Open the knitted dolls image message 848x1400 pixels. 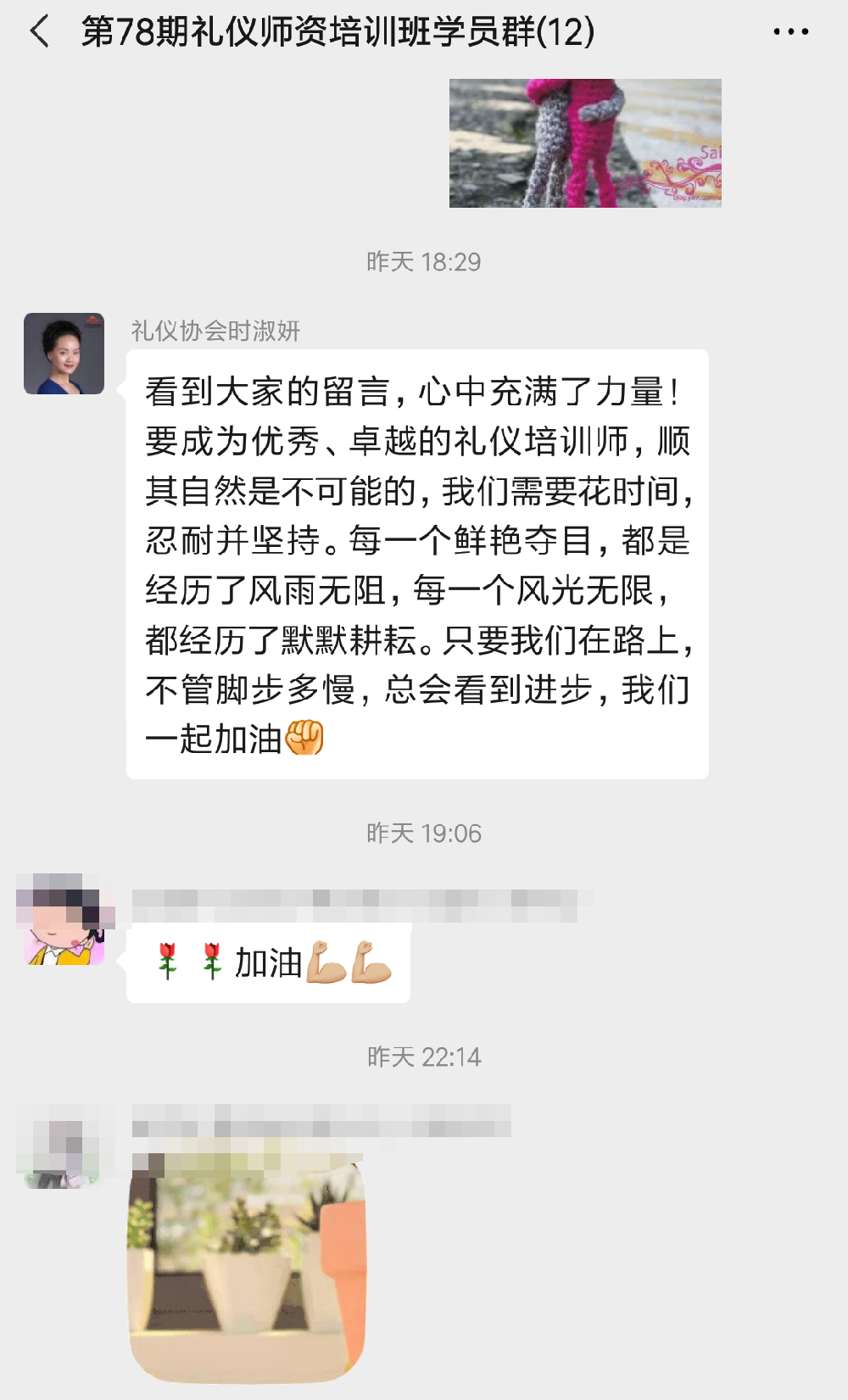pos(585,142)
